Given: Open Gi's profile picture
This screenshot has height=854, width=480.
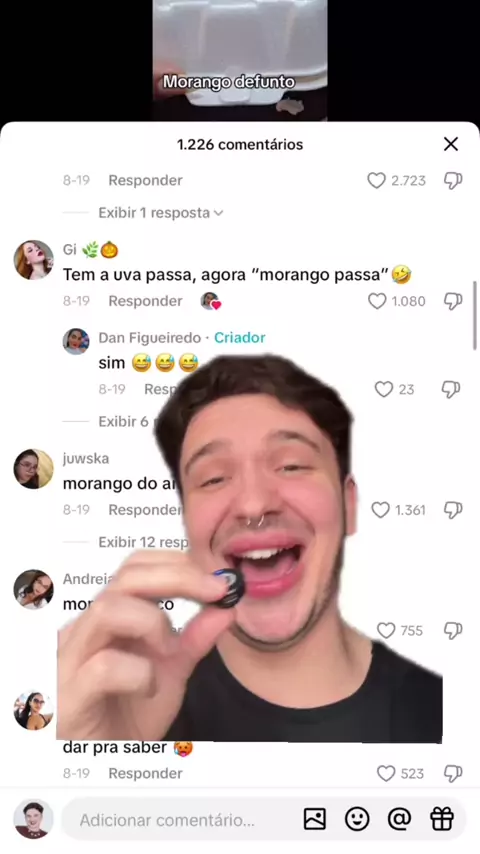Looking at the screenshot, I should coord(34,260).
